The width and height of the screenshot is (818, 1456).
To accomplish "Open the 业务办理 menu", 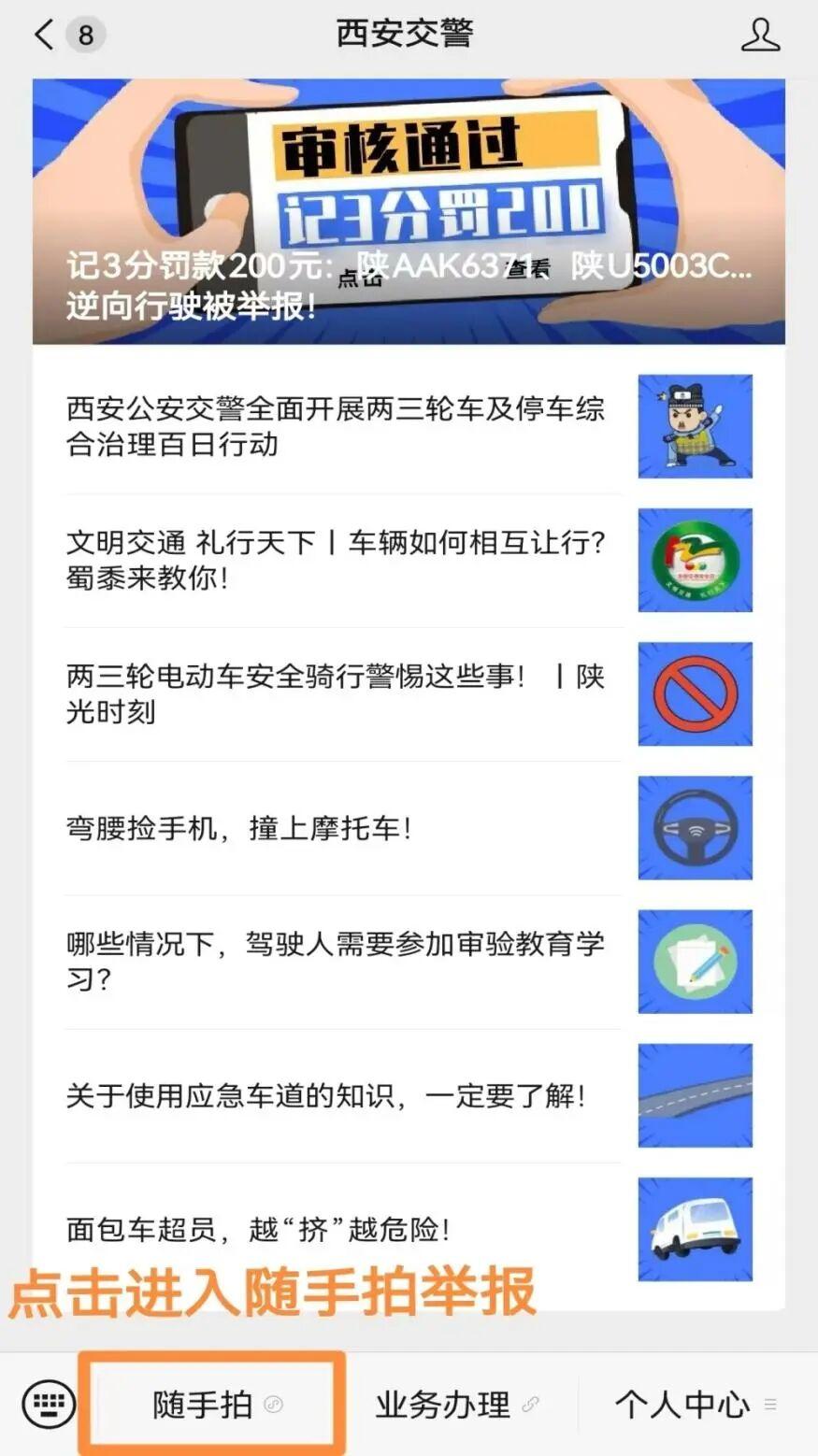I will pyautogui.click(x=456, y=1404).
